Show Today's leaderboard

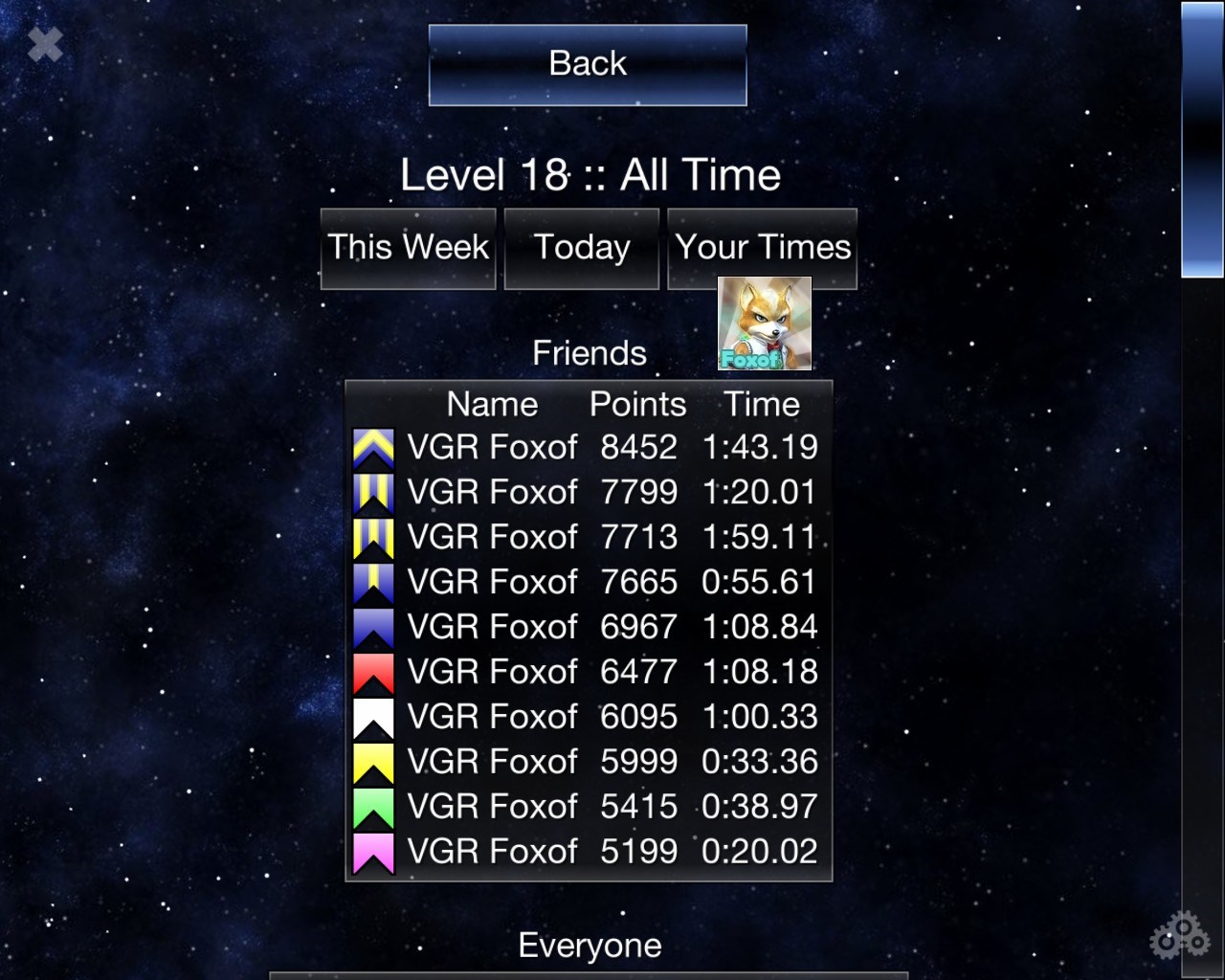click(581, 248)
